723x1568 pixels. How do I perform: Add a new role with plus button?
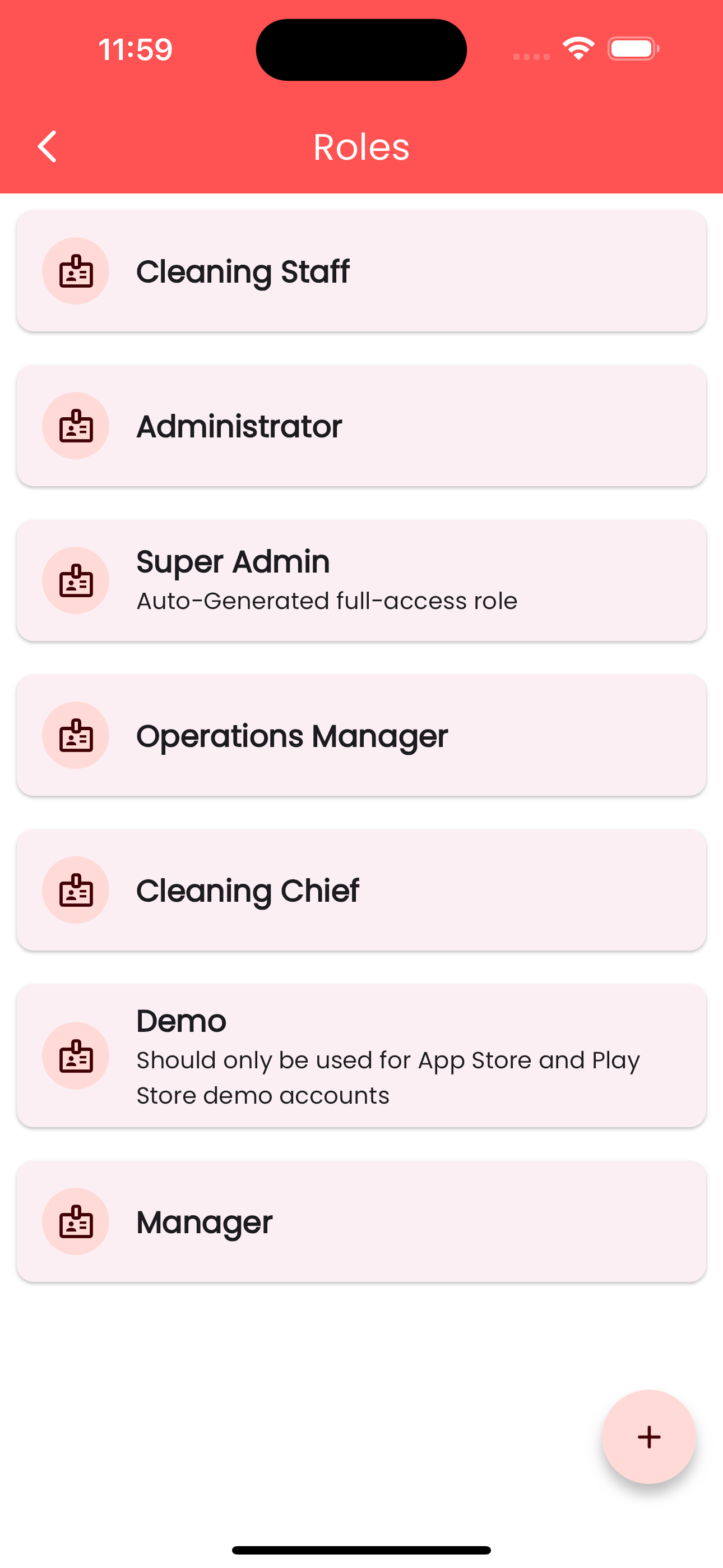(x=648, y=1436)
